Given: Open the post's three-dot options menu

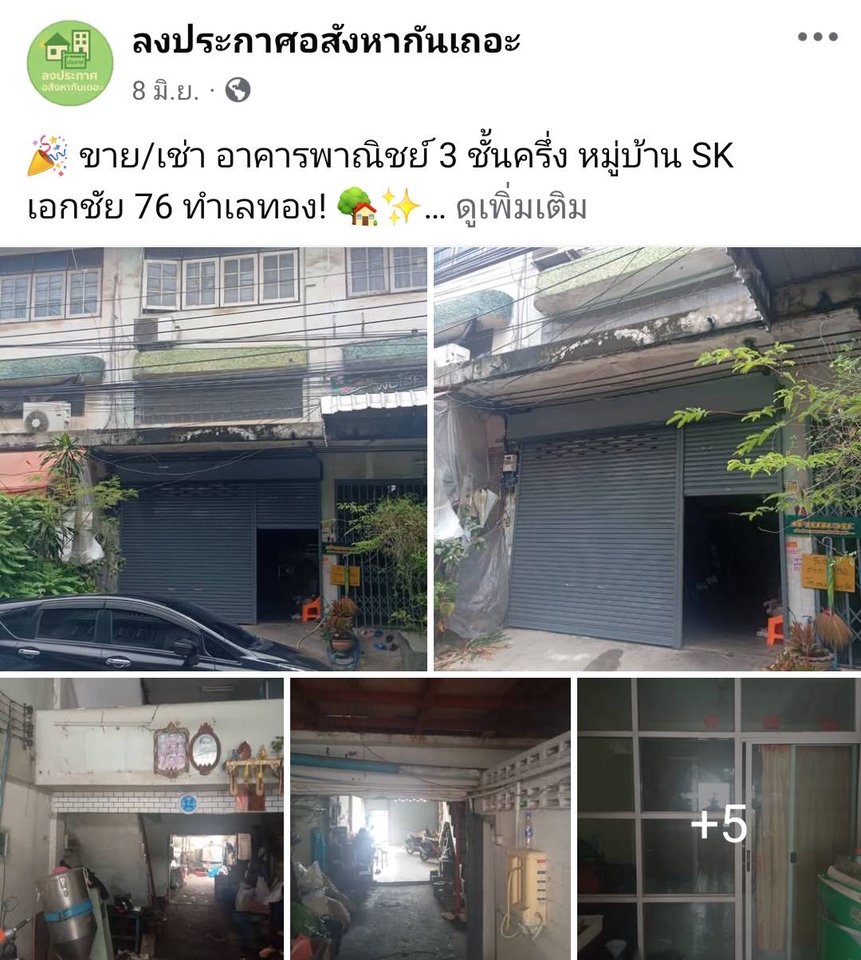Looking at the screenshot, I should pyautogui.click(x=817, y=37).
